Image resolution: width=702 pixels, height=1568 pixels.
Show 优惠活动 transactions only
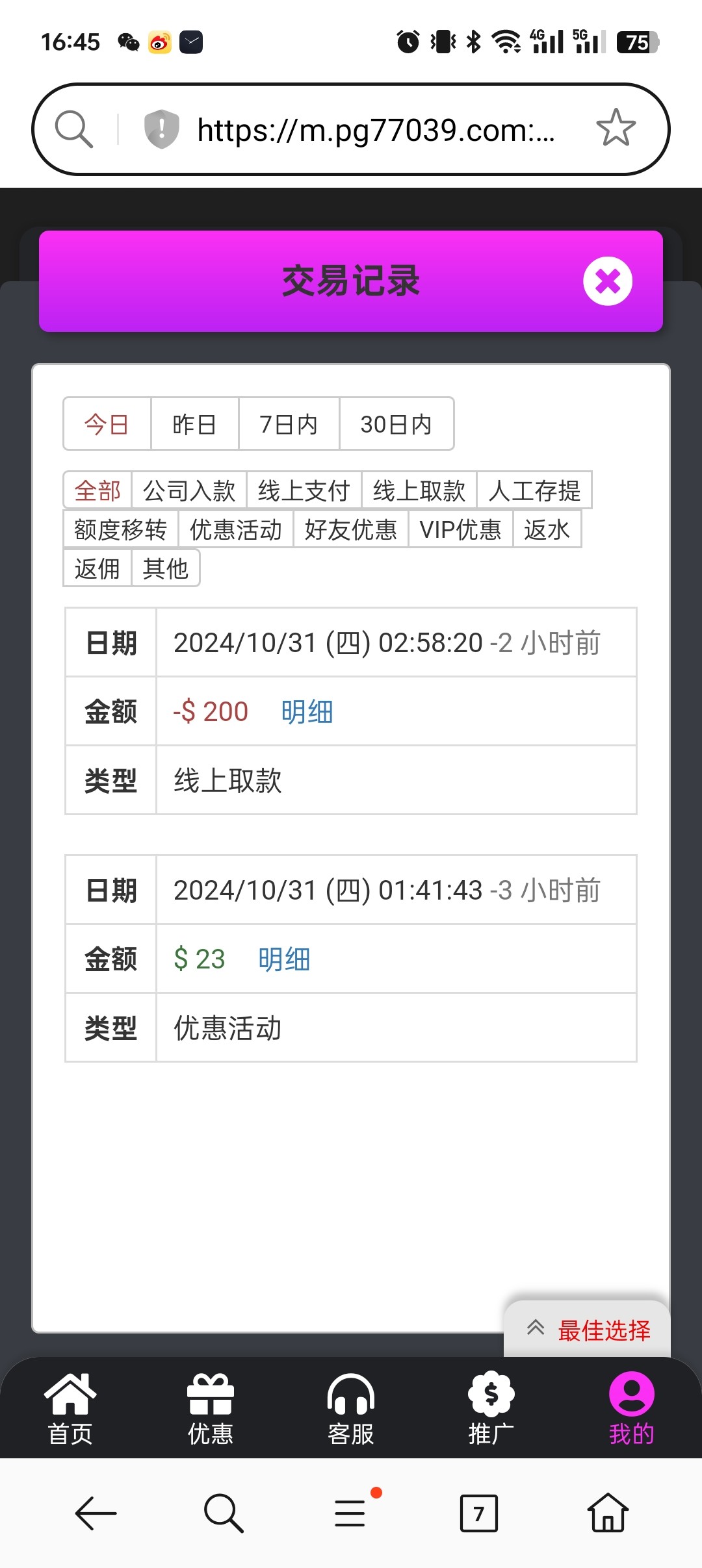click(235, 529)
